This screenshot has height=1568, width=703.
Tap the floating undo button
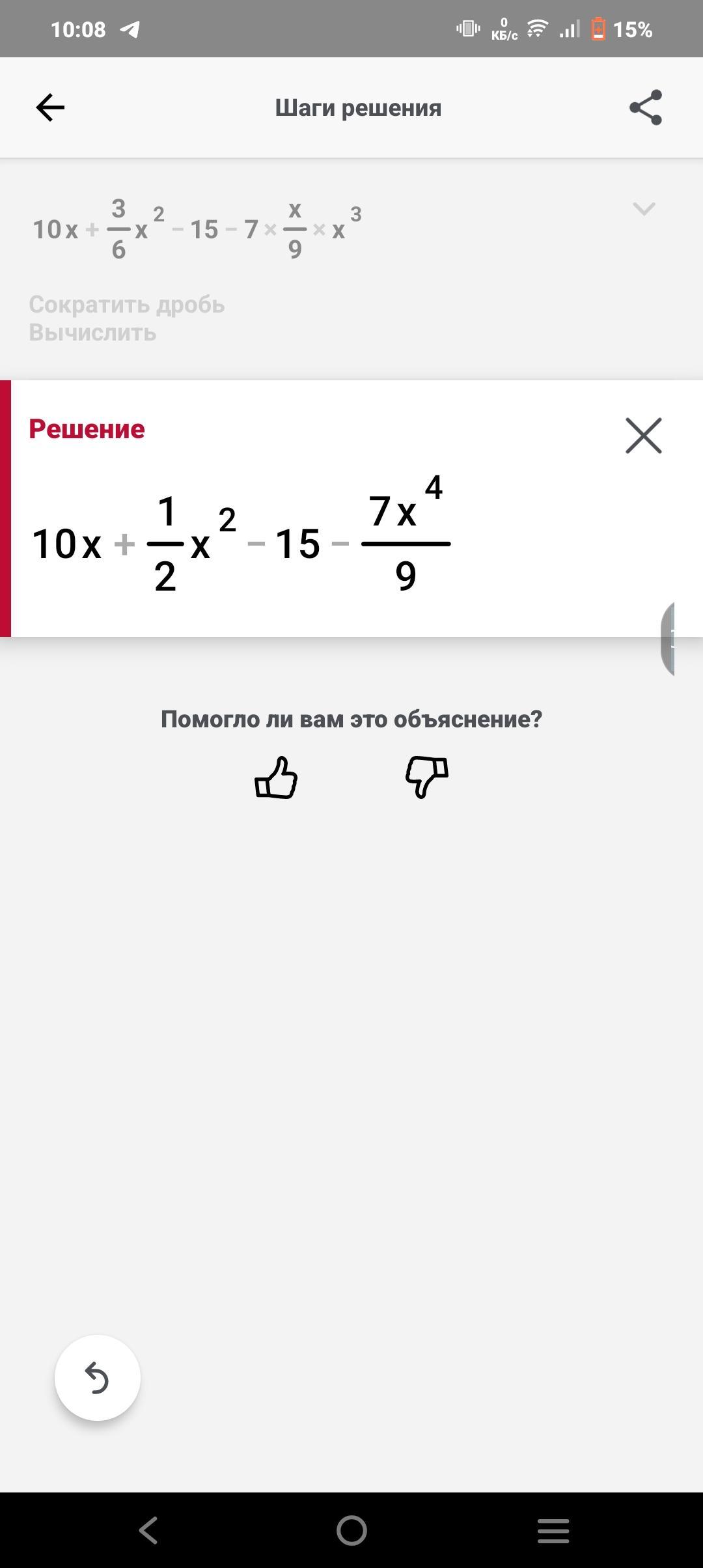coord(98,1378)
